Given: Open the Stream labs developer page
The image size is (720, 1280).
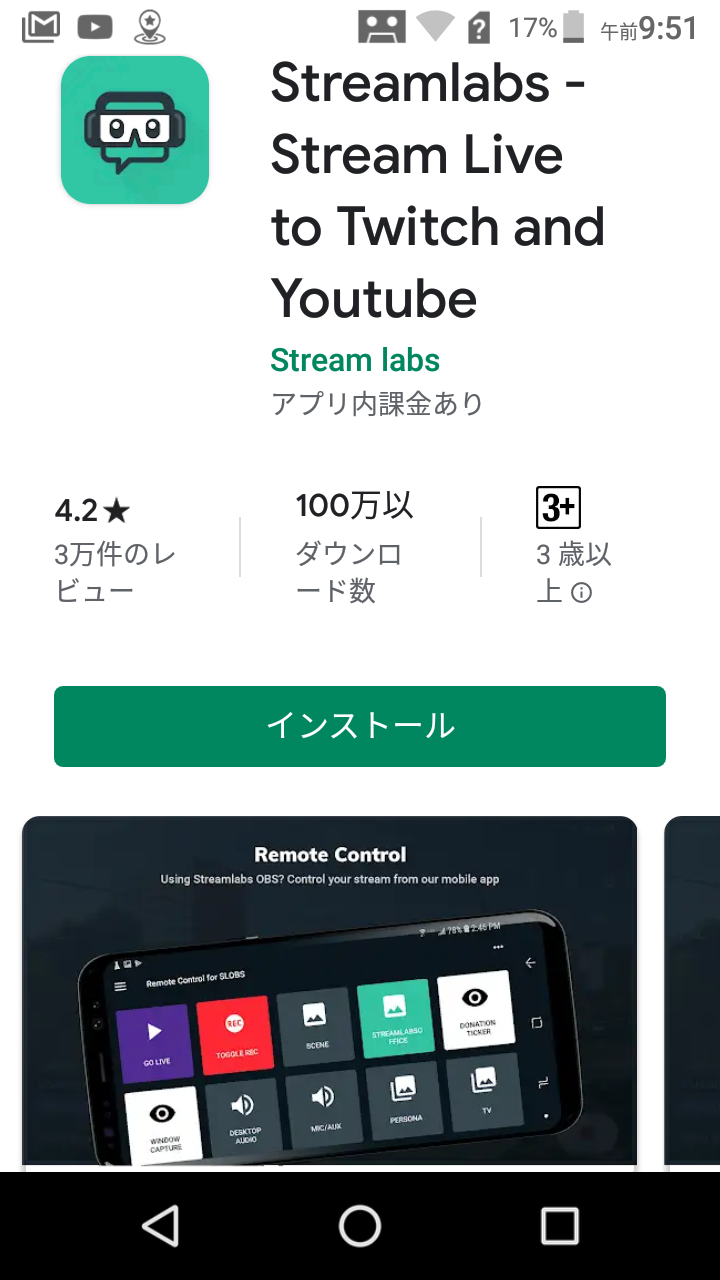Looking at the screenshot, I should [355, 360].
